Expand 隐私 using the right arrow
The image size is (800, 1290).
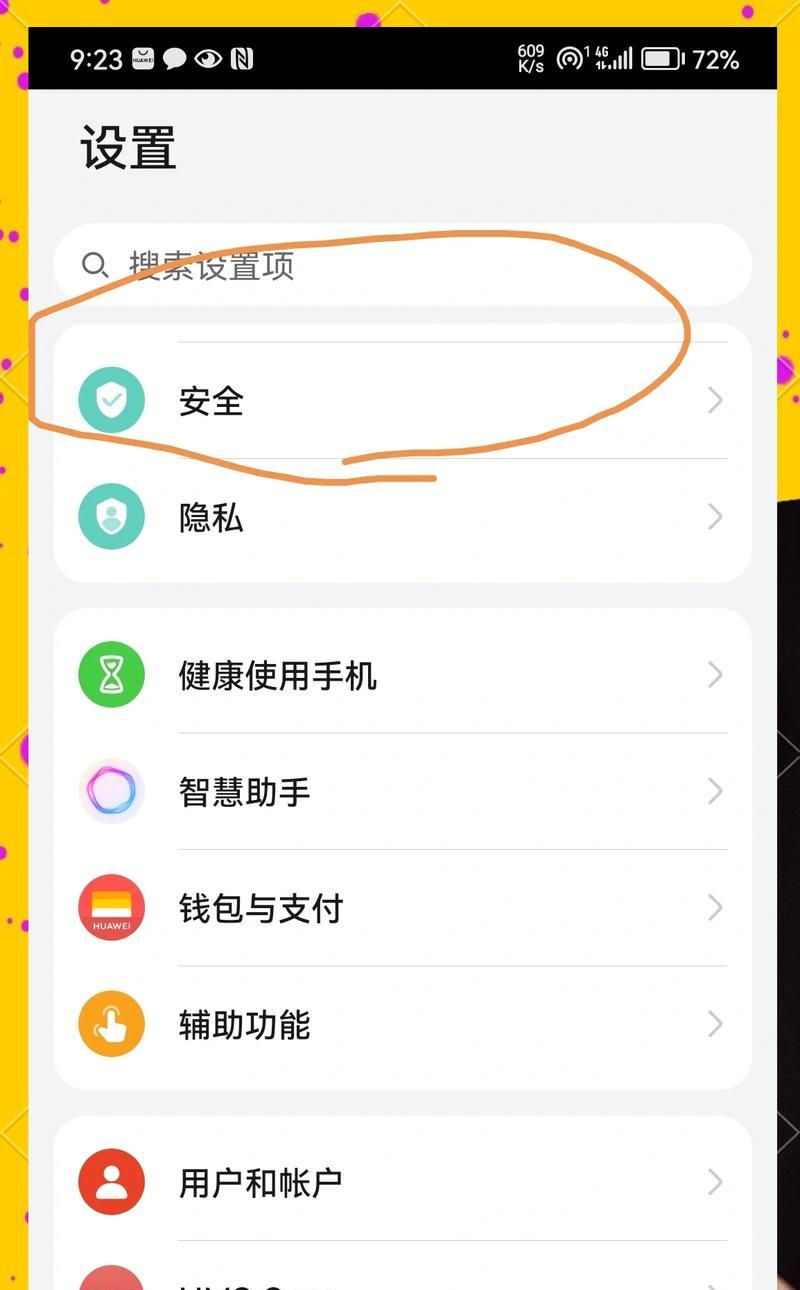[714, 516]
